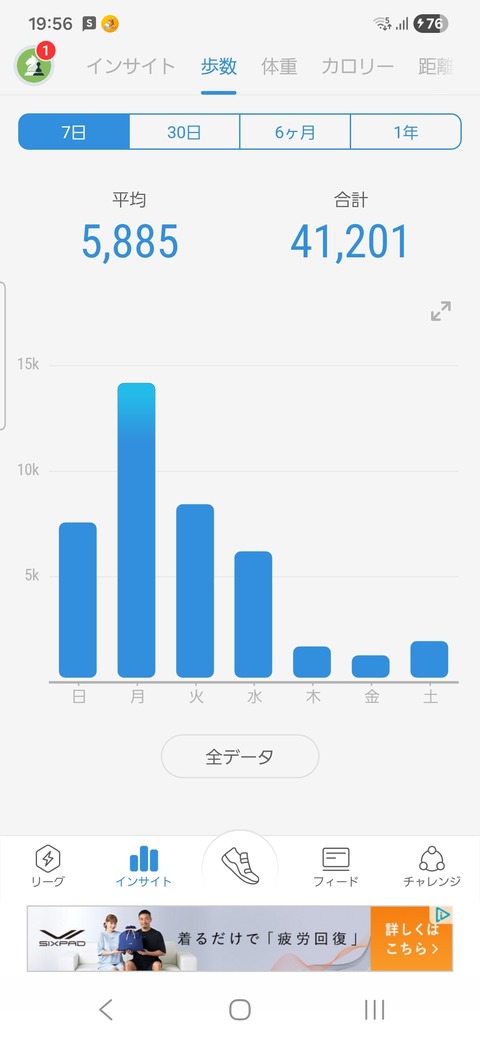Tap the 月 bar in the chart

[137, 530]
